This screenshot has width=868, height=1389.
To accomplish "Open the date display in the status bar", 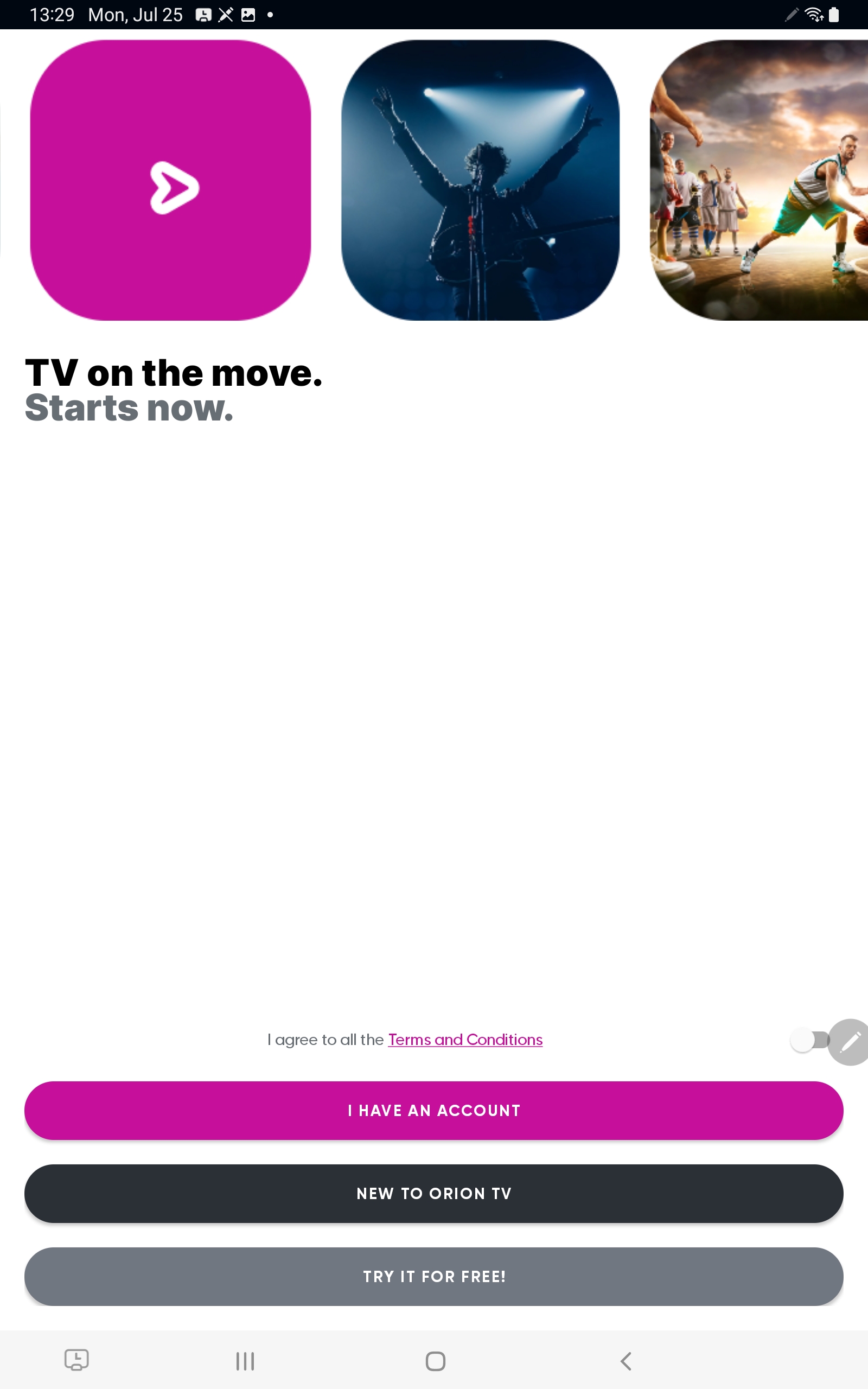I will (x=135, y=15).
